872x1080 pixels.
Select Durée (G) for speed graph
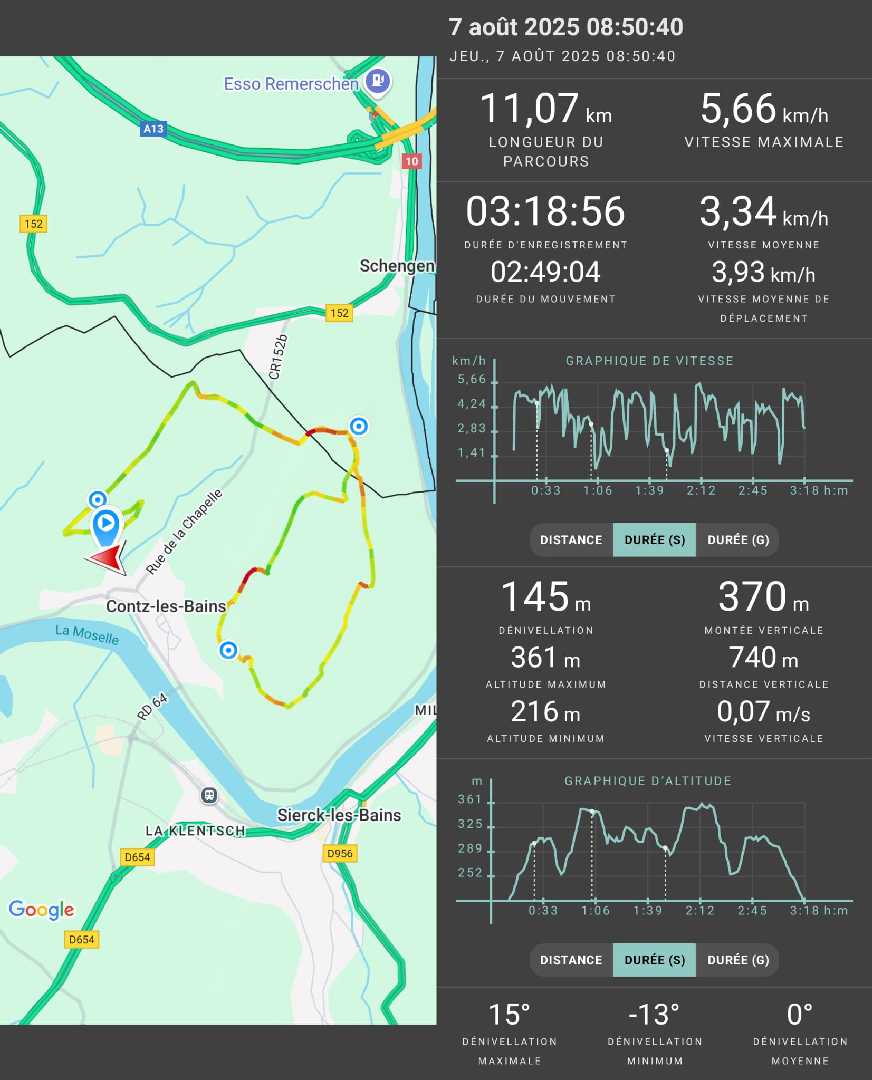[x=737, y=540]
